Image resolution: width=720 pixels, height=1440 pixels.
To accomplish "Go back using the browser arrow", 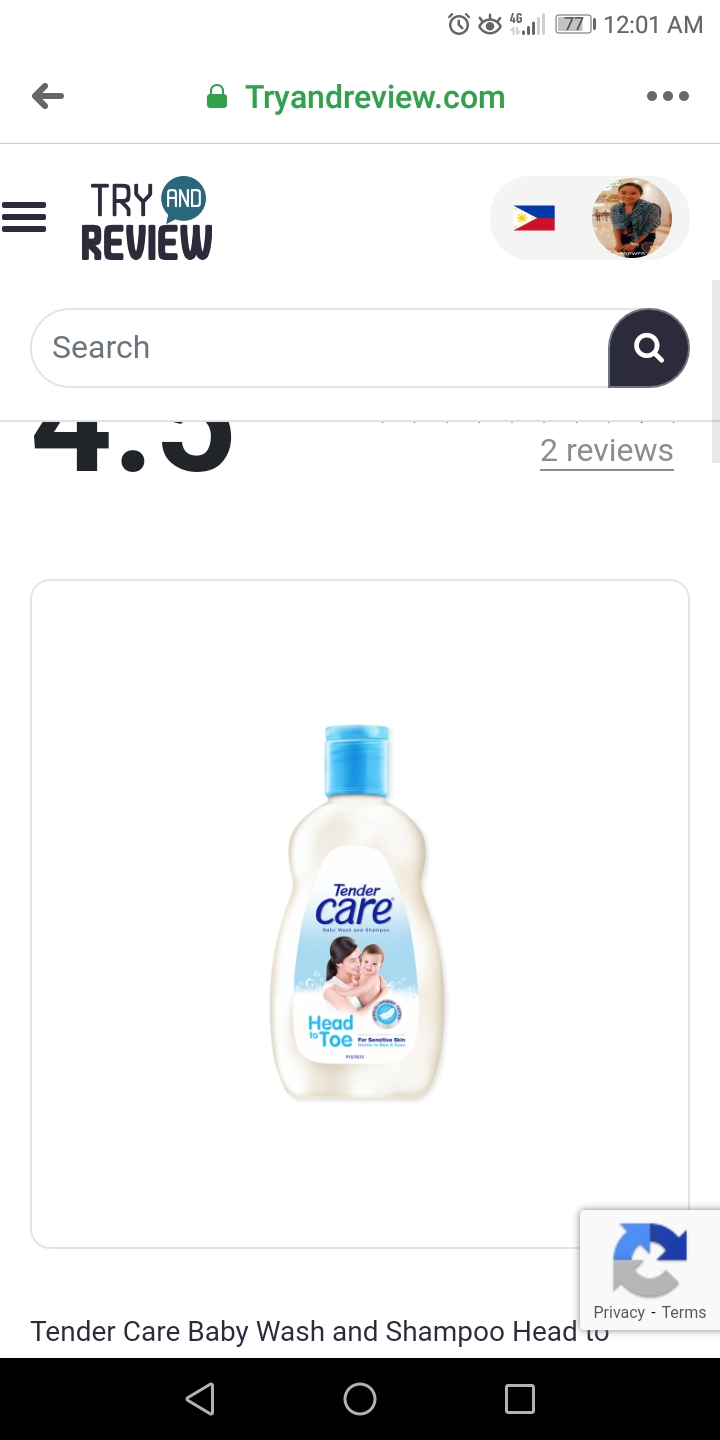I will pyautogui.click(x=48, y=97).
